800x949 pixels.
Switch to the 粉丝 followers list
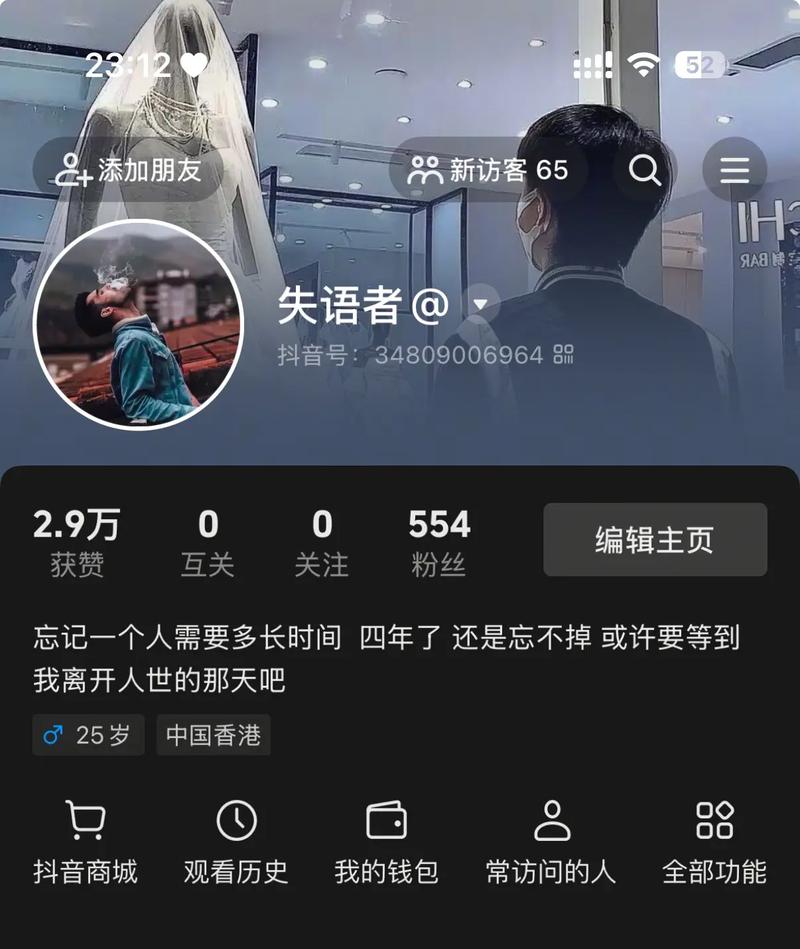(x=439, y=540)
